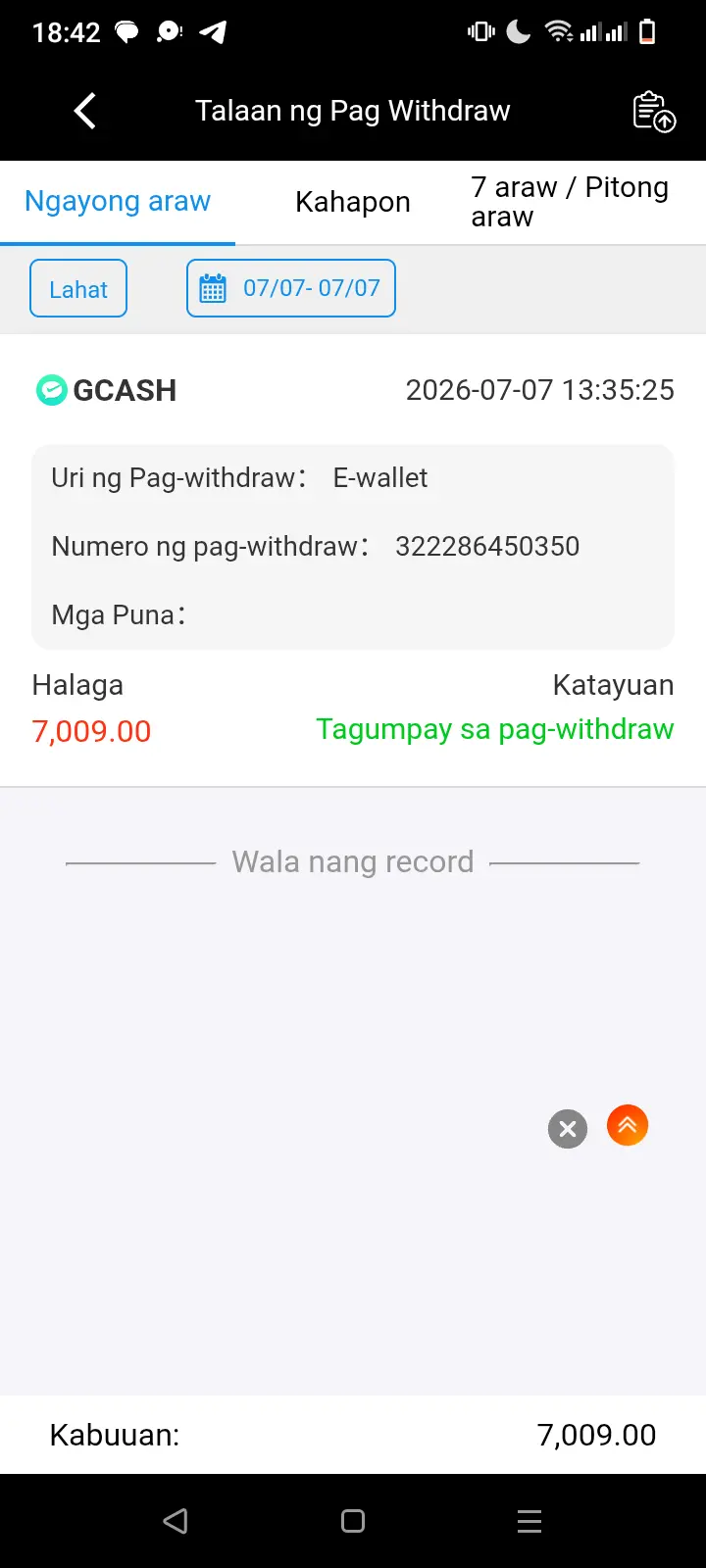Tap the Lahat filter chip

[78, 288]
